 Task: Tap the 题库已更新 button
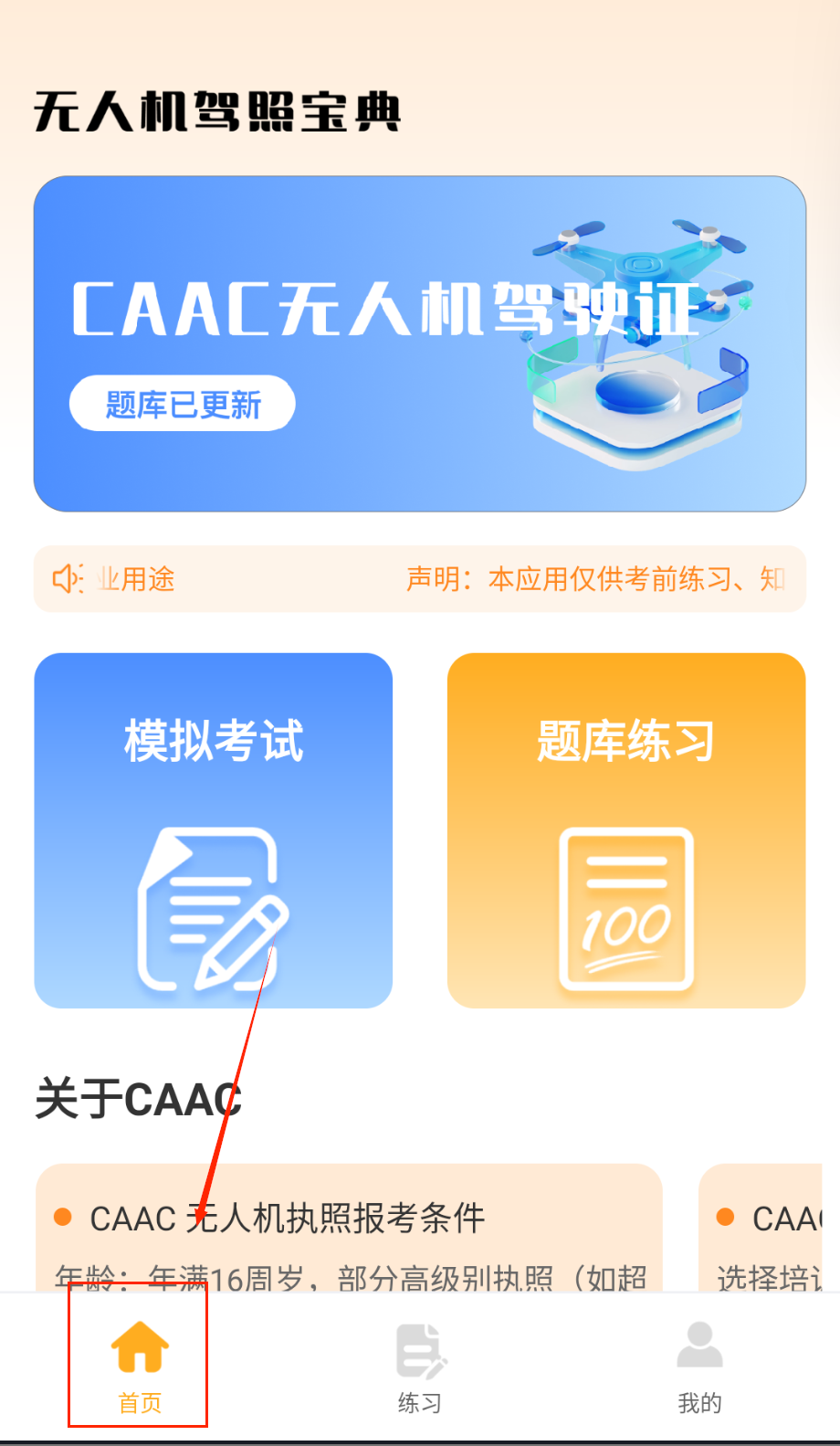tap(183, 404)
